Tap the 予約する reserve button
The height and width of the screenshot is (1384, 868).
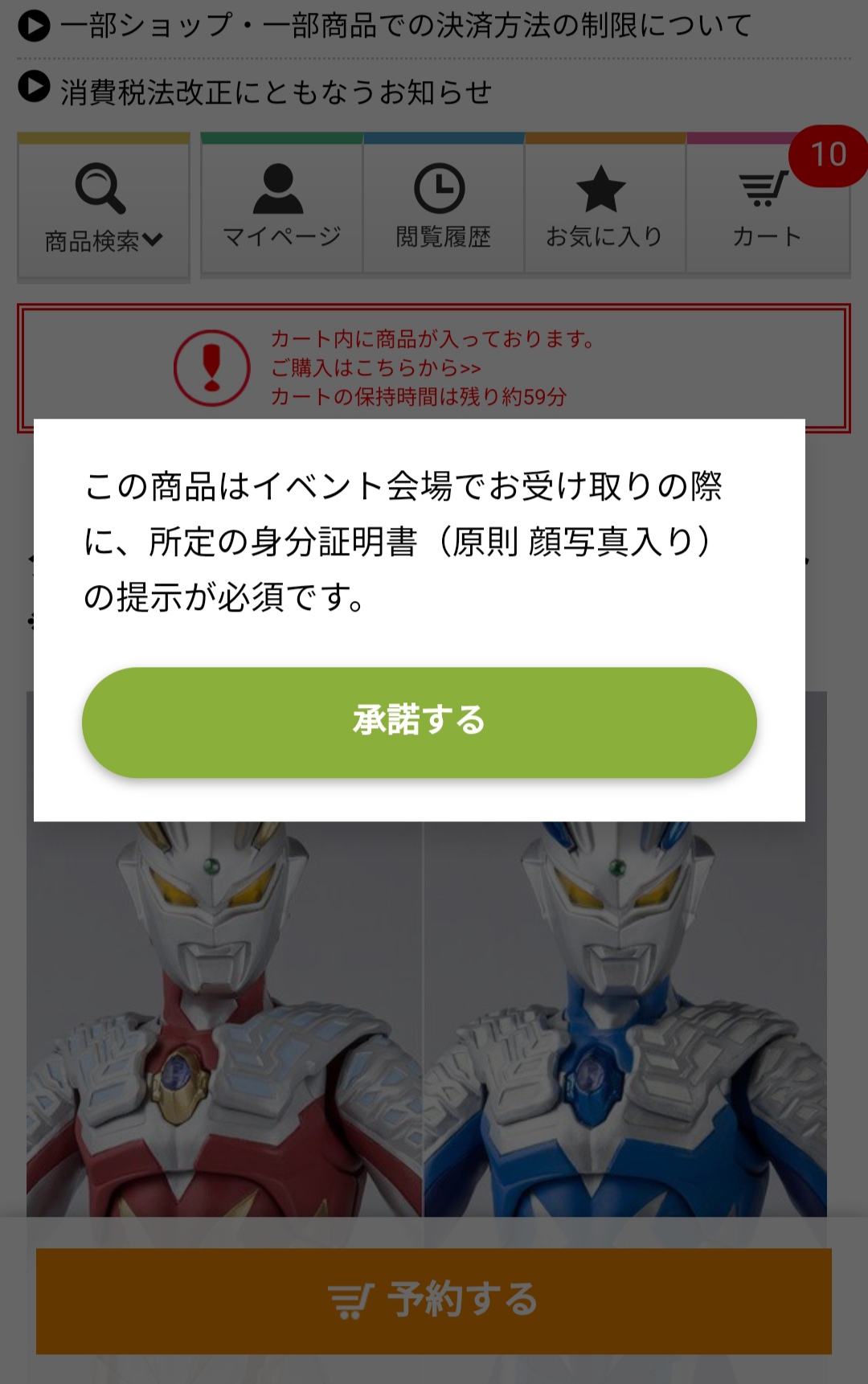[x=433, y=1300]
